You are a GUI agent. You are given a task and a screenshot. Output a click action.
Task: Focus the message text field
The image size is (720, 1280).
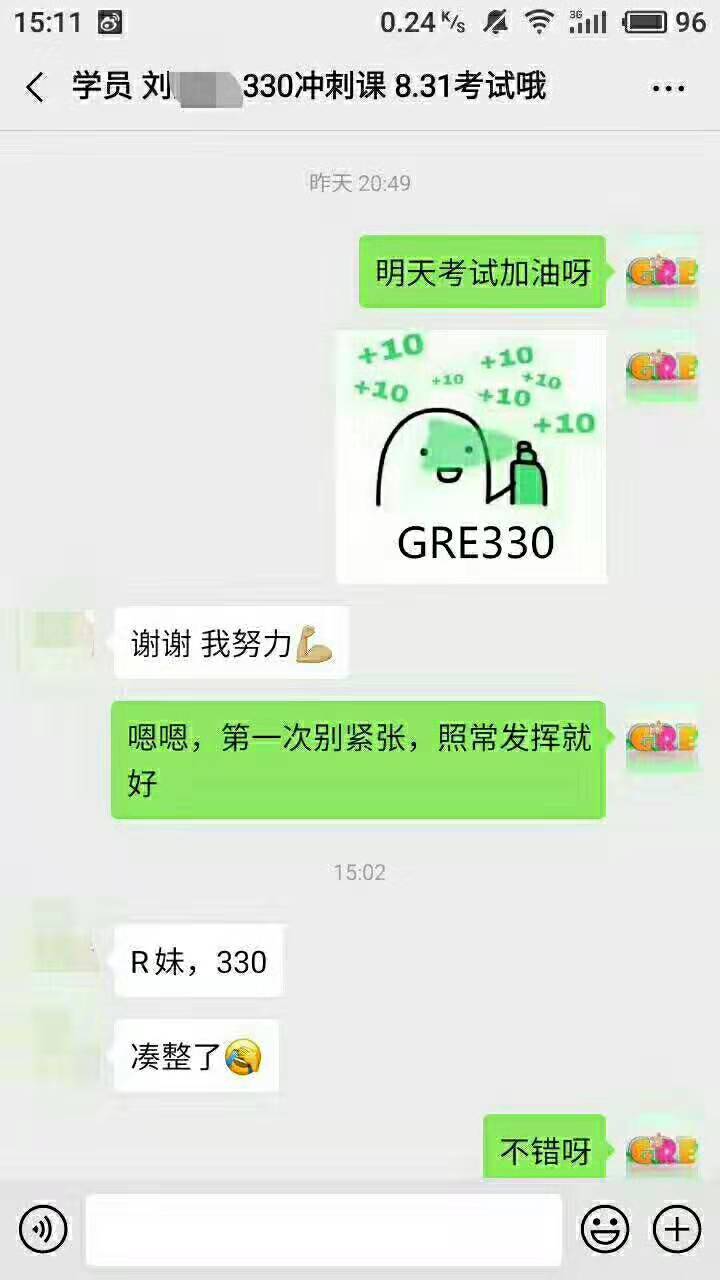pyautogui.click(x=323, y=1228)
